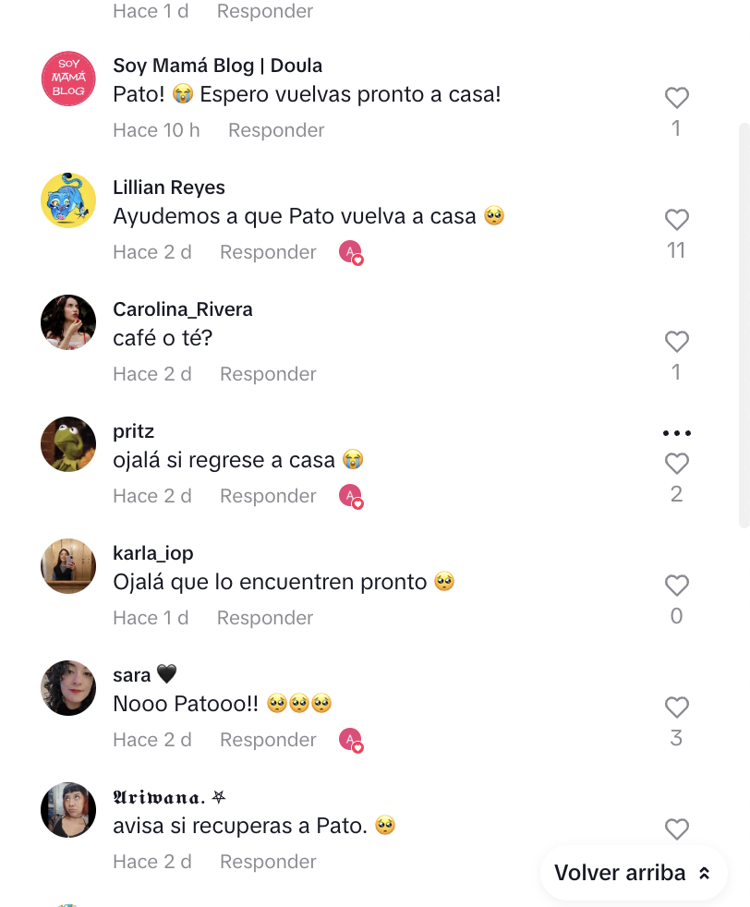This screenshot has width=750, height=907.
Task: Reply to sara's comment
Action: (x=268, y=740)
